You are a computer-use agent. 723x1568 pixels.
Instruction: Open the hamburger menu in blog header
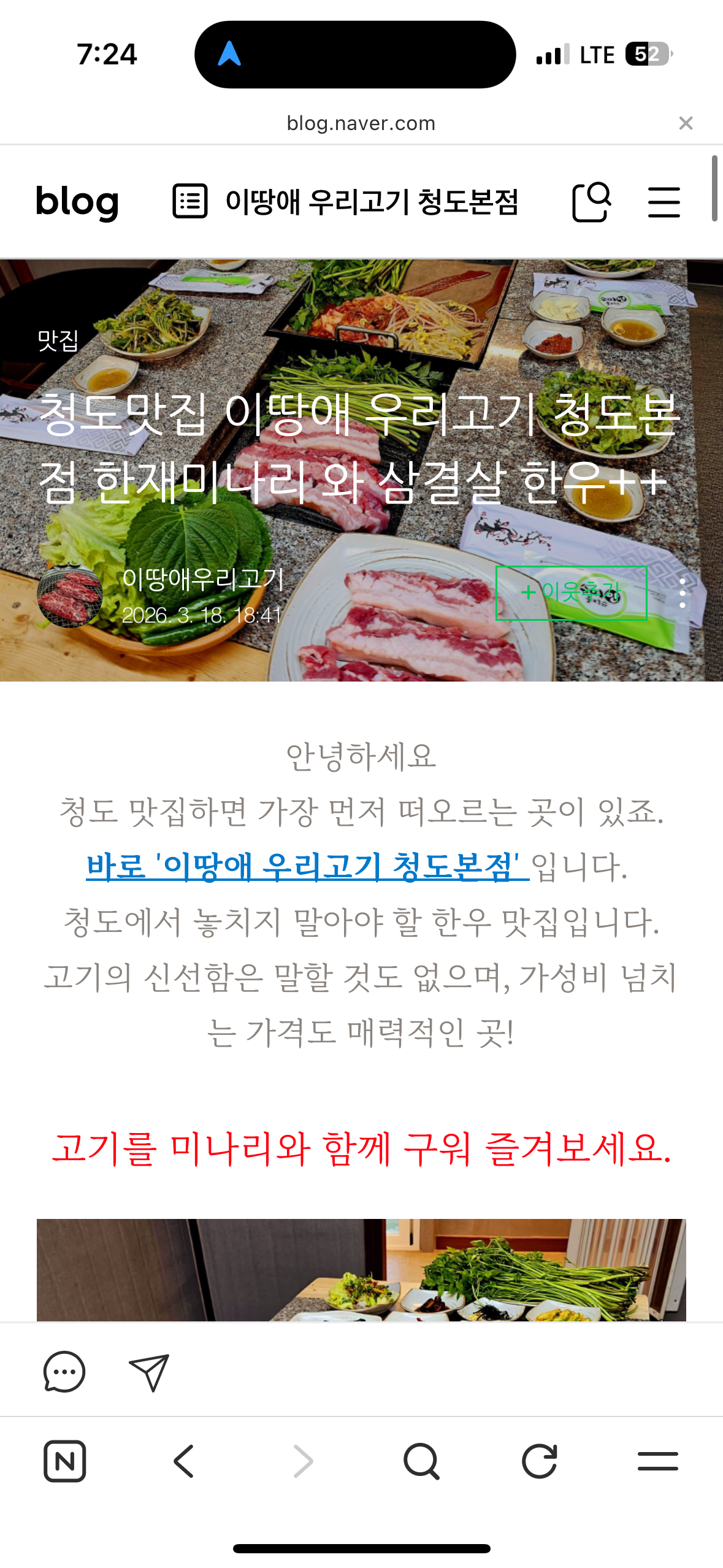click(664, 202)
